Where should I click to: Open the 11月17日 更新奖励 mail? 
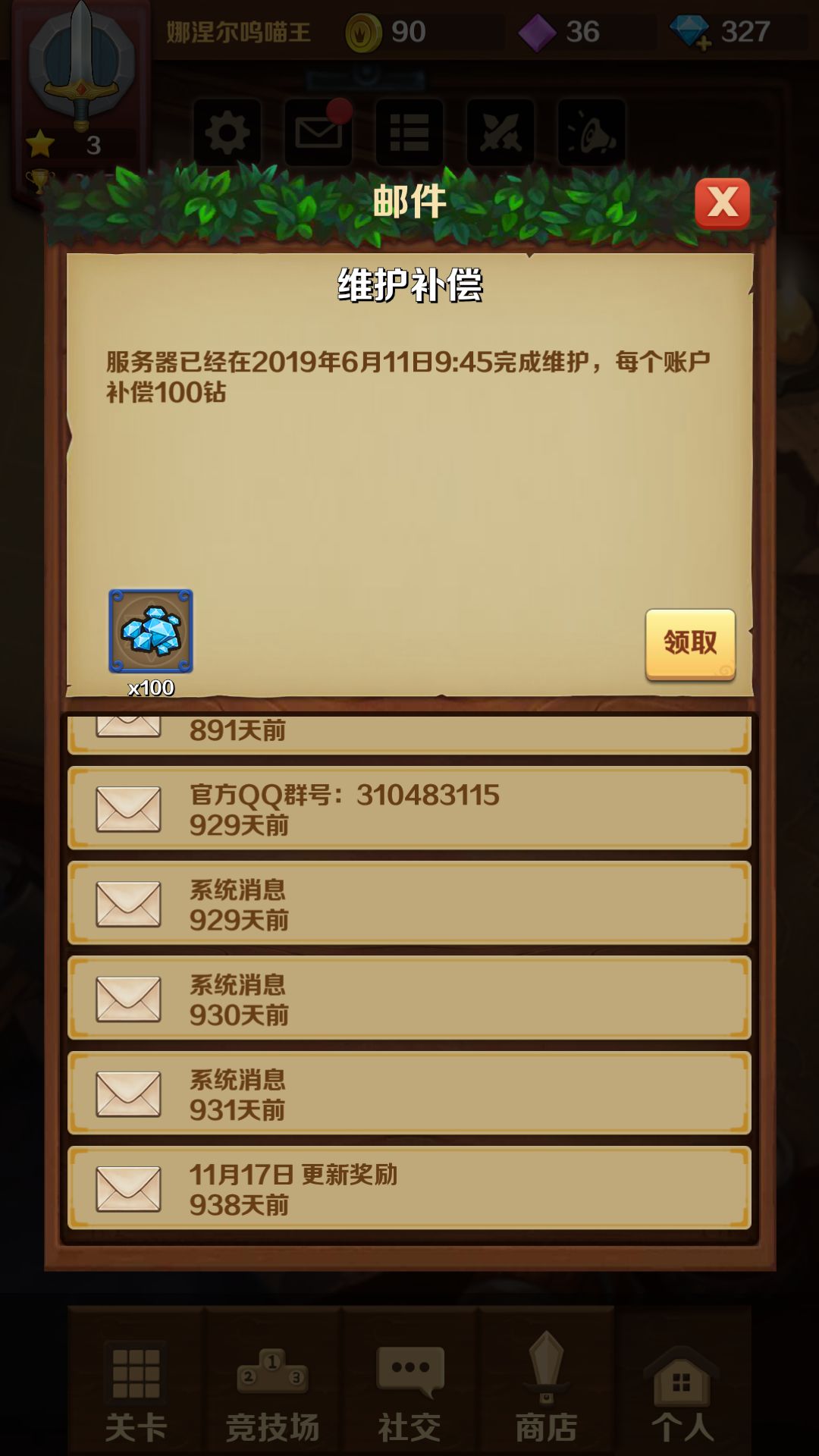pos(409,1188)
